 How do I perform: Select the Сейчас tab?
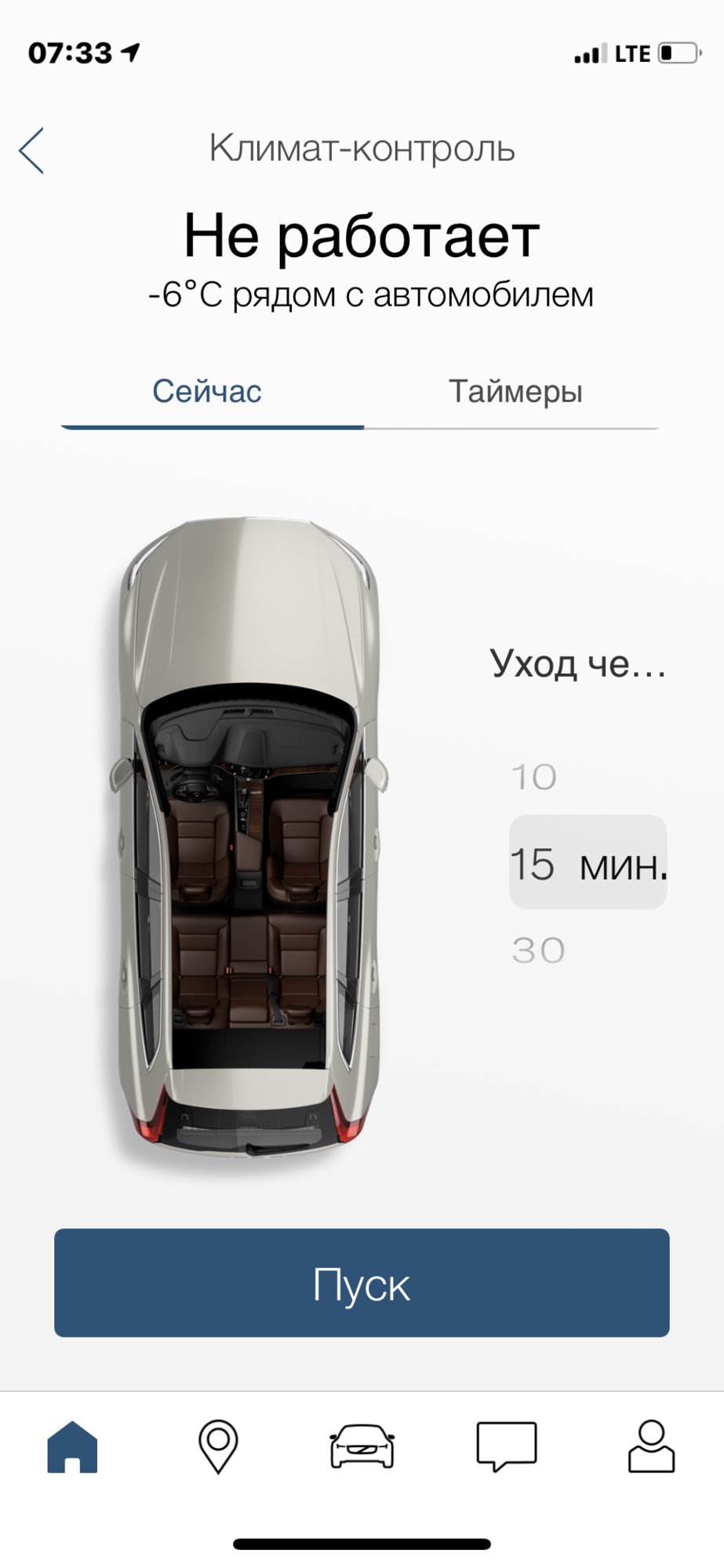(x=207, y=390)
